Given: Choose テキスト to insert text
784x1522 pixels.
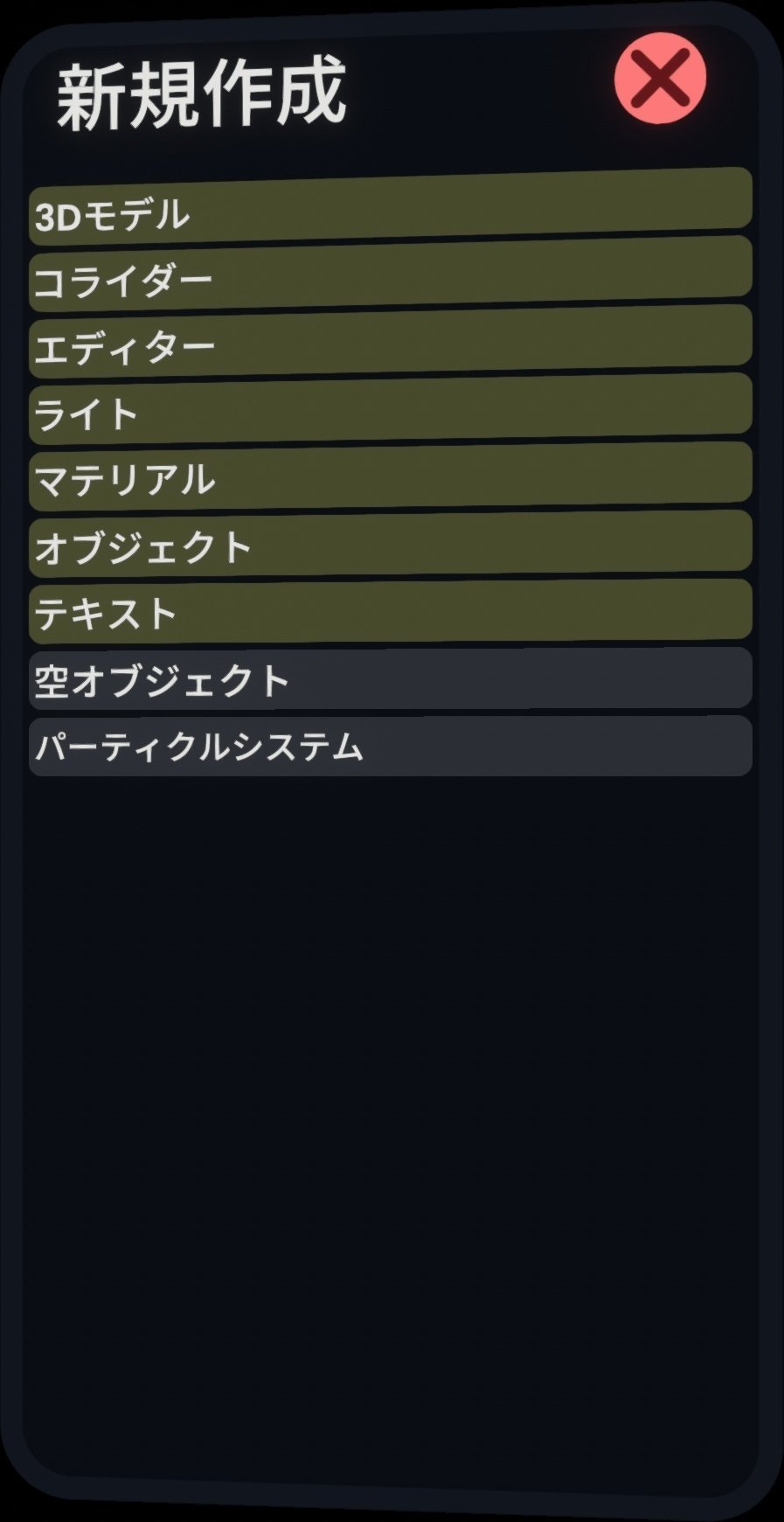Looking at the screenshot, I should 390,612.
